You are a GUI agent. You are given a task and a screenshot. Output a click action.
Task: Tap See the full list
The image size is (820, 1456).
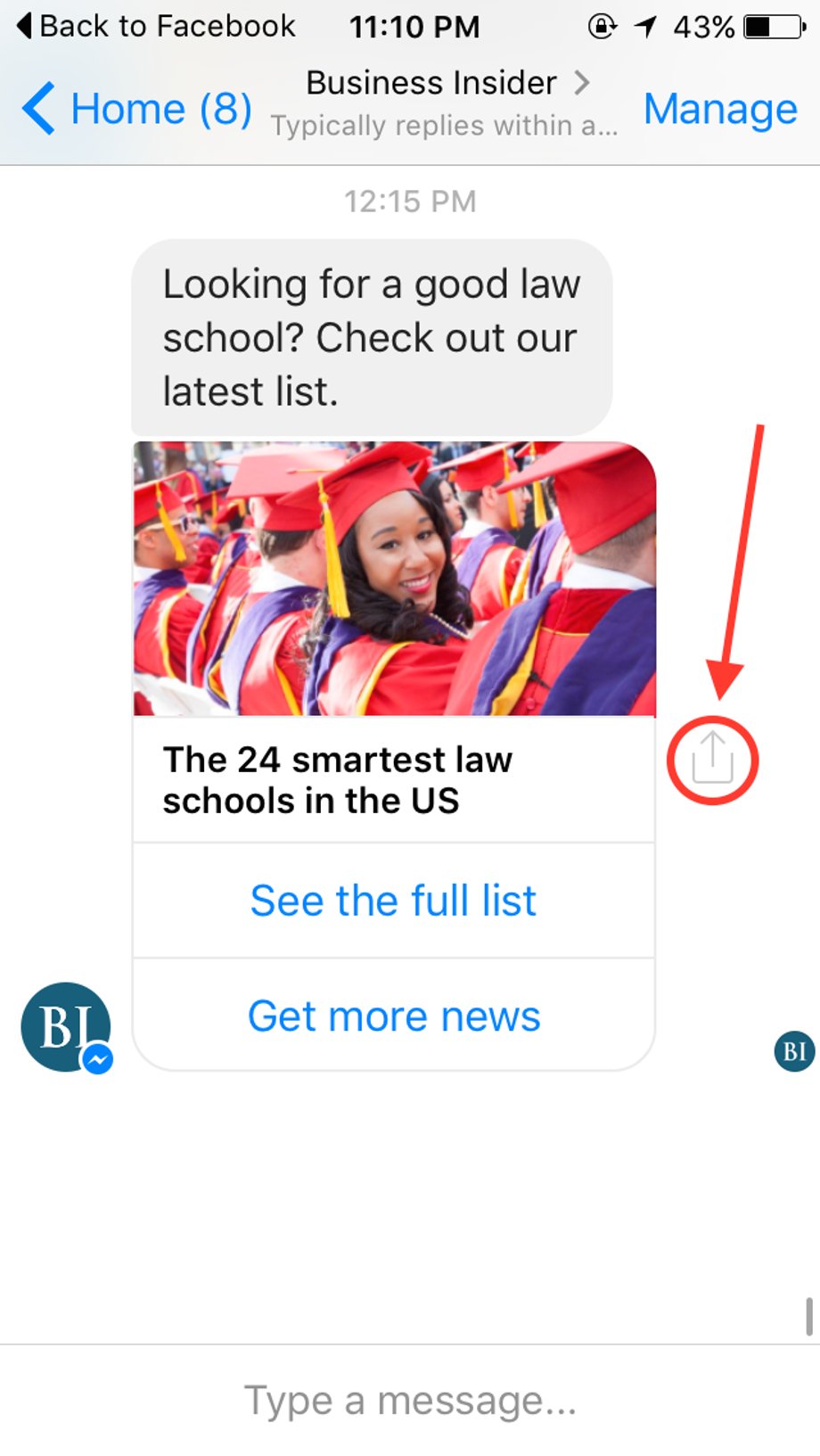click(x=393, y=901)
